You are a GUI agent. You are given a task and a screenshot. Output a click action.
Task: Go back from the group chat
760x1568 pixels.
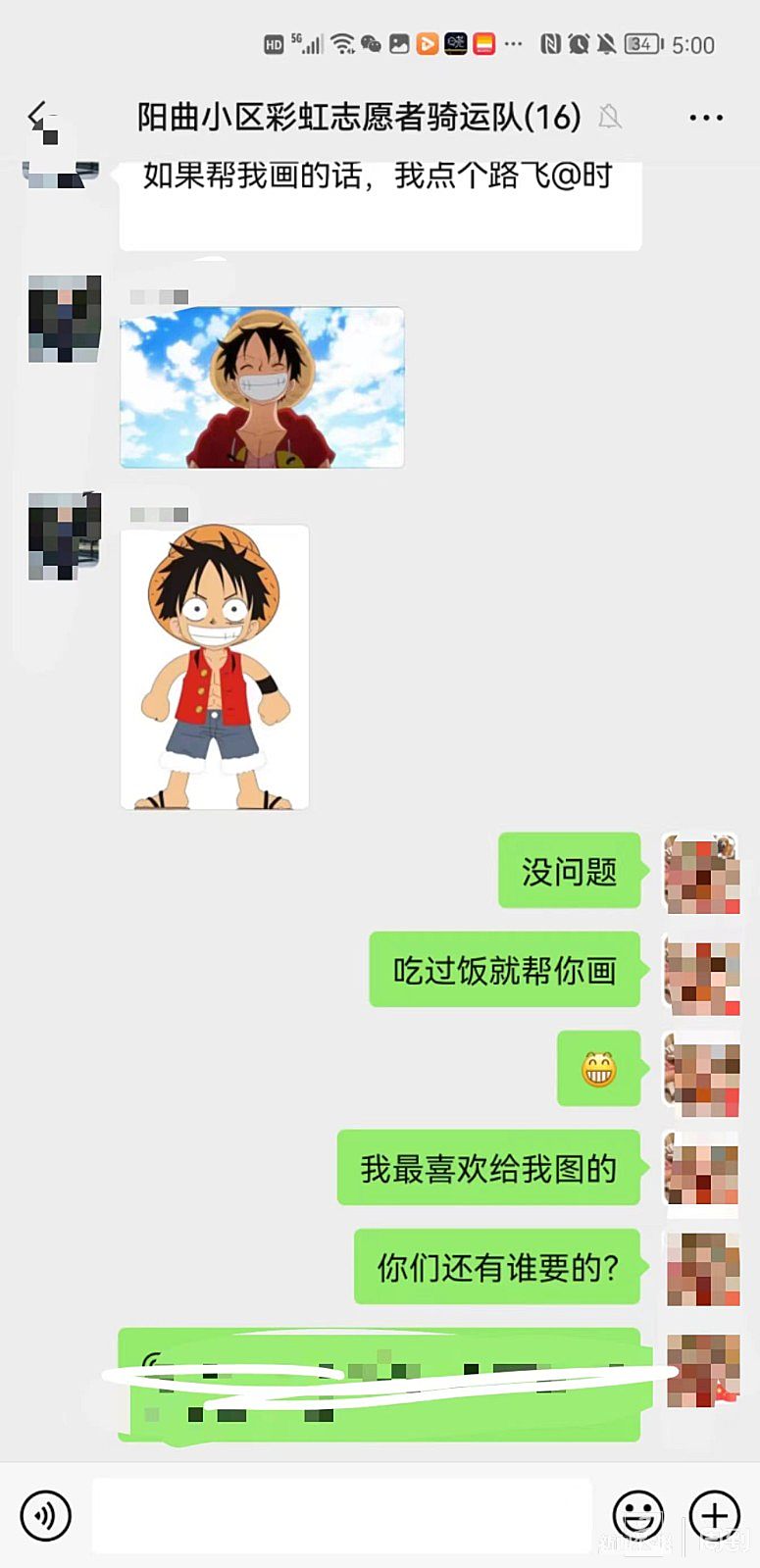pyautogui.click(x=39, y=118)
